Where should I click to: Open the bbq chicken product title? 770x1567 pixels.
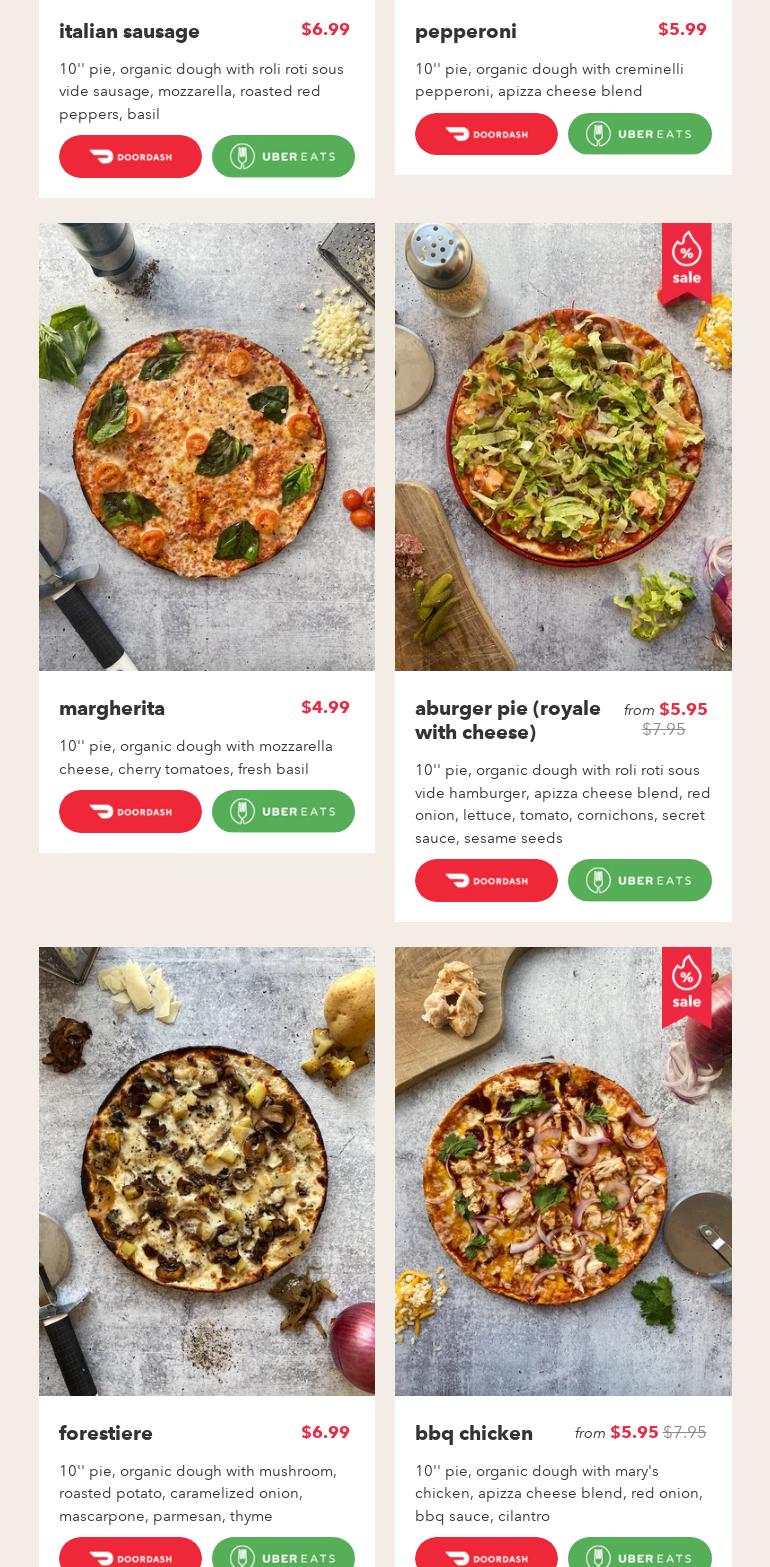tap(474, 1434)
